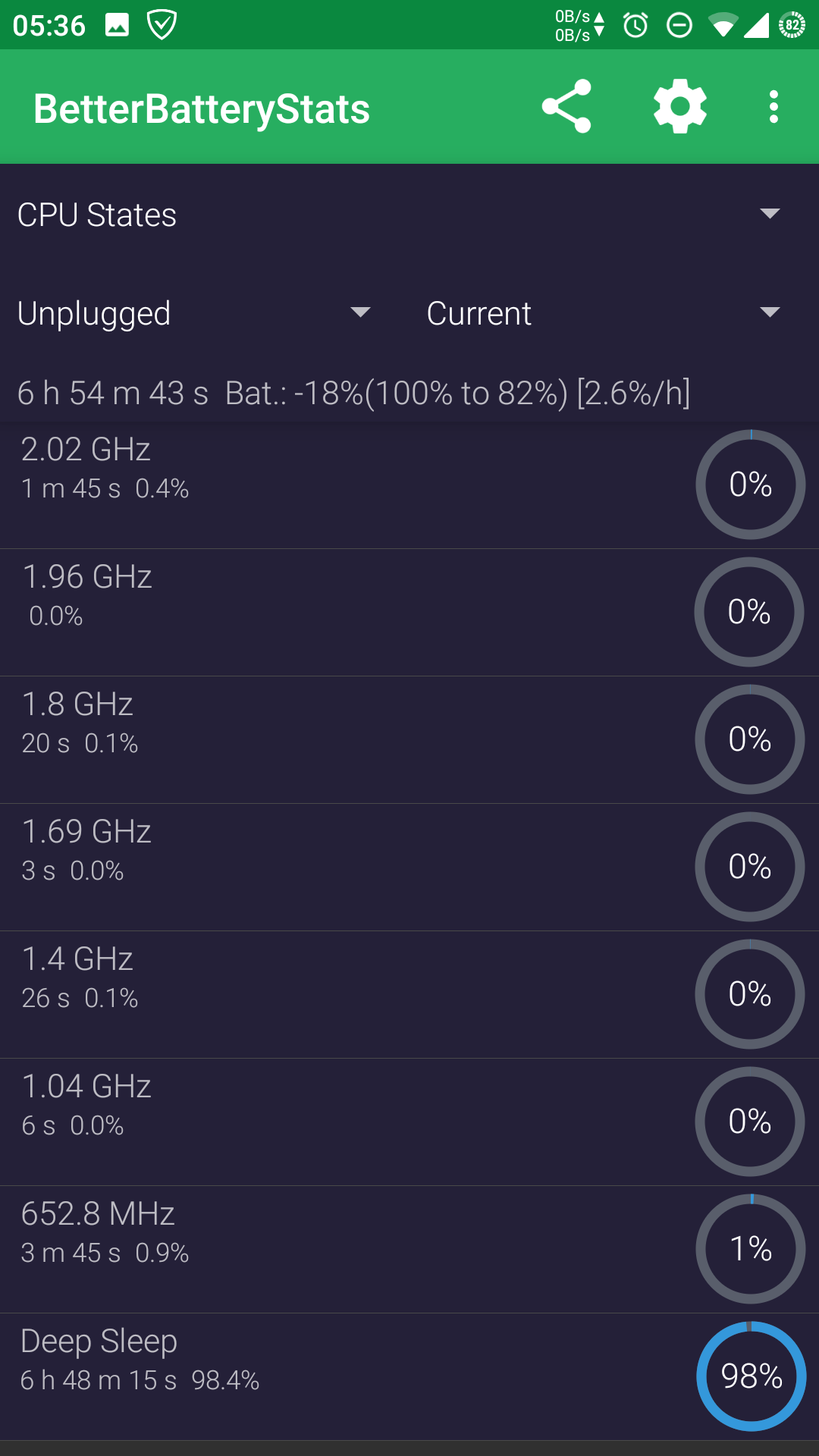The image size is (819, 1456).
Task: Share the battery stats
Action: (x=566, y=107)
